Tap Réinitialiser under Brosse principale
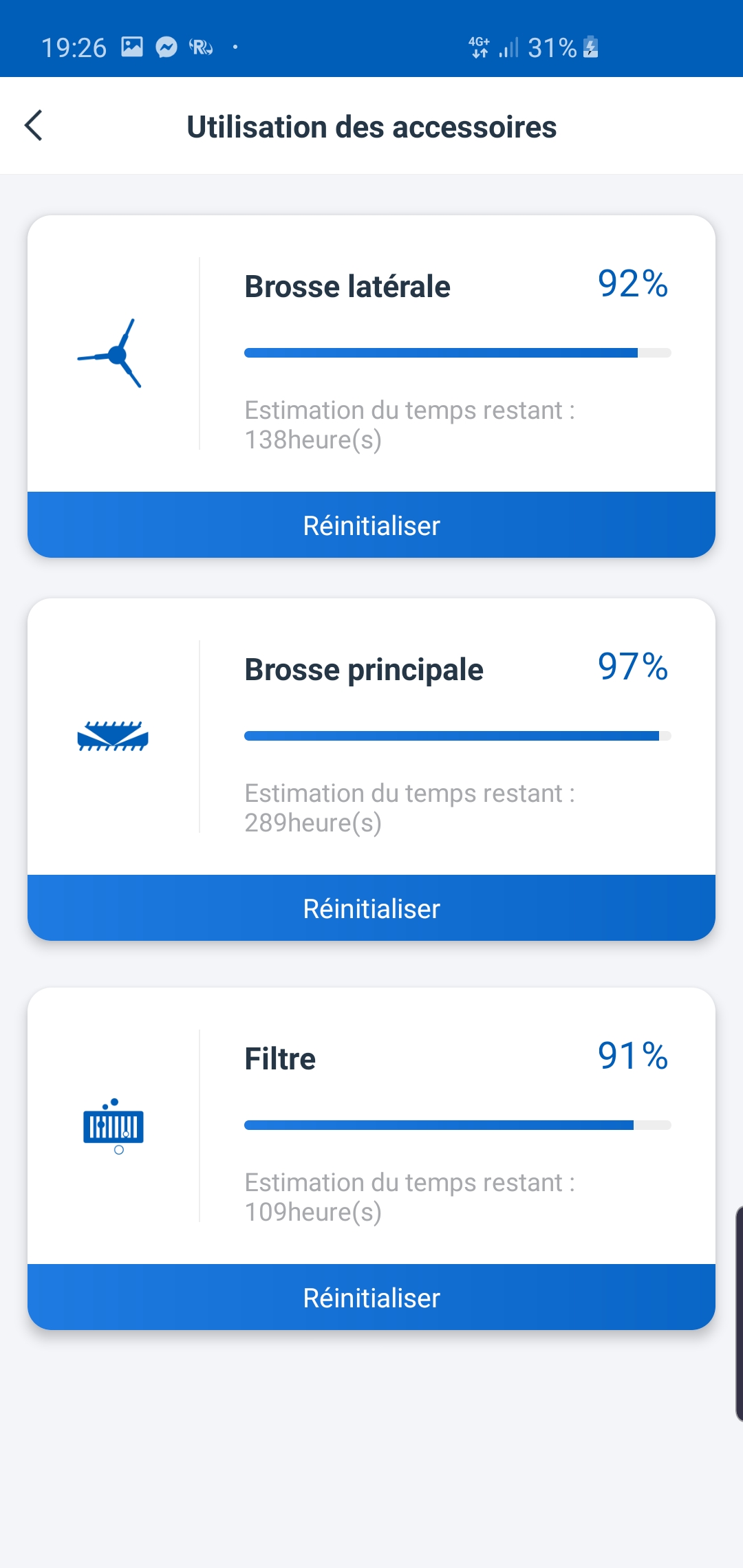The height and width of the screenshot is (1568, 743). [x=371, y=908]
